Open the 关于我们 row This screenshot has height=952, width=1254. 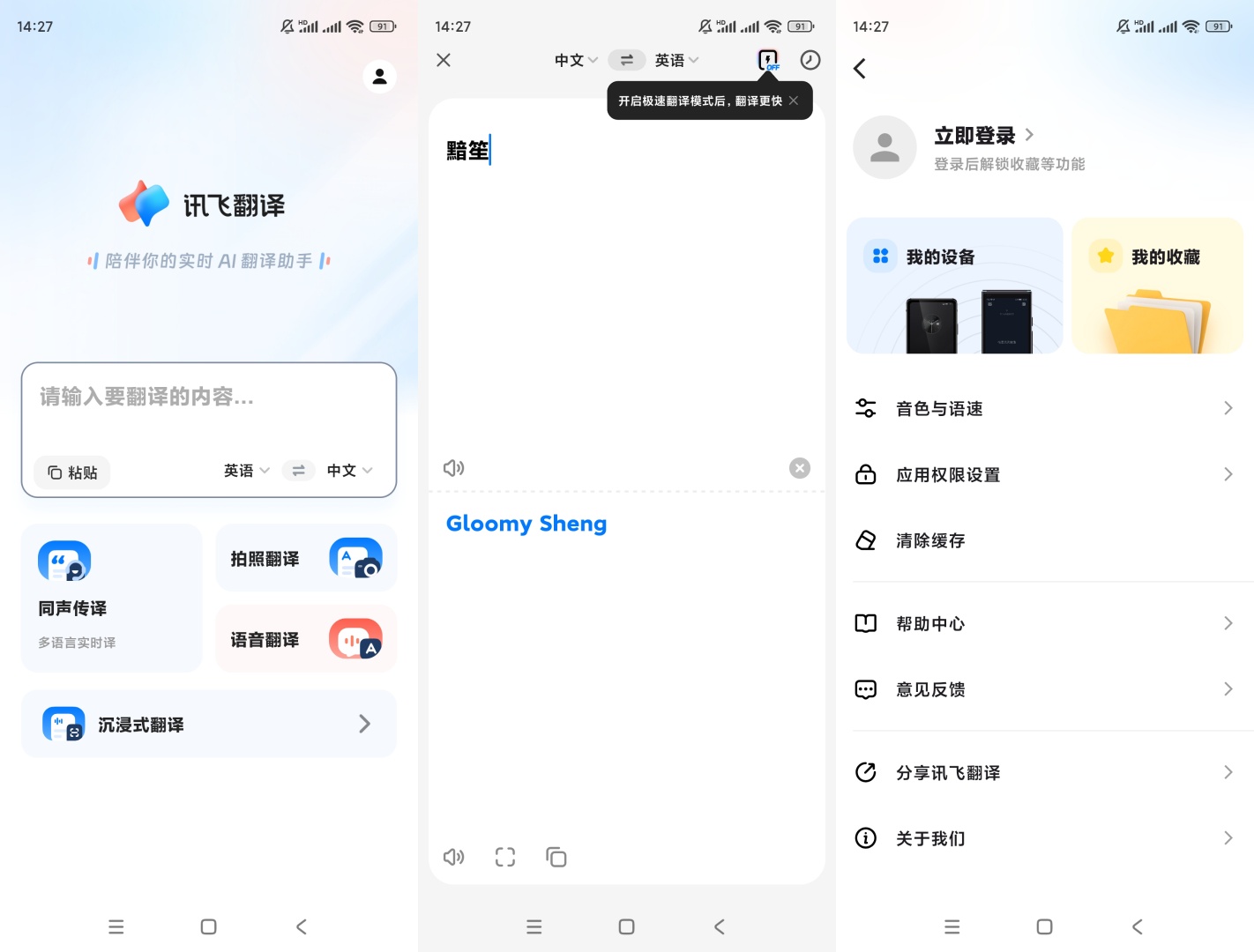(1044, 838)
